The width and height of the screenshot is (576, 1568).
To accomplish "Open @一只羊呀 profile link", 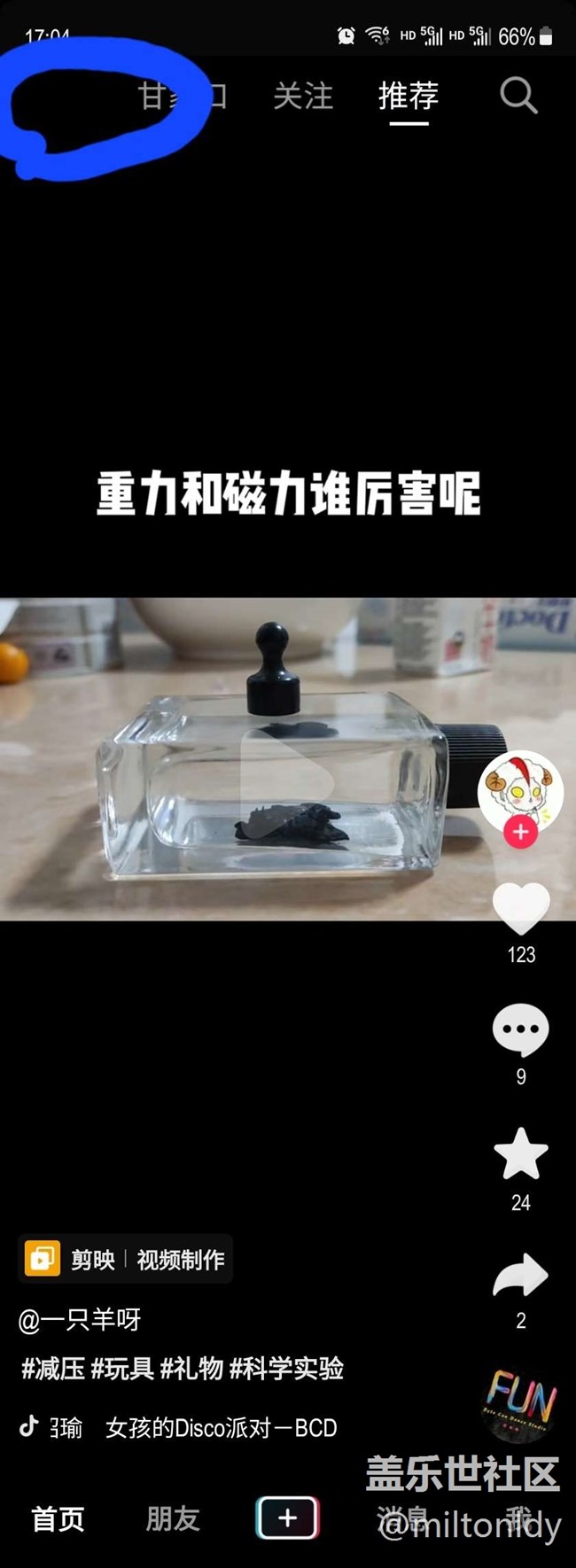I will (80, 1320).
